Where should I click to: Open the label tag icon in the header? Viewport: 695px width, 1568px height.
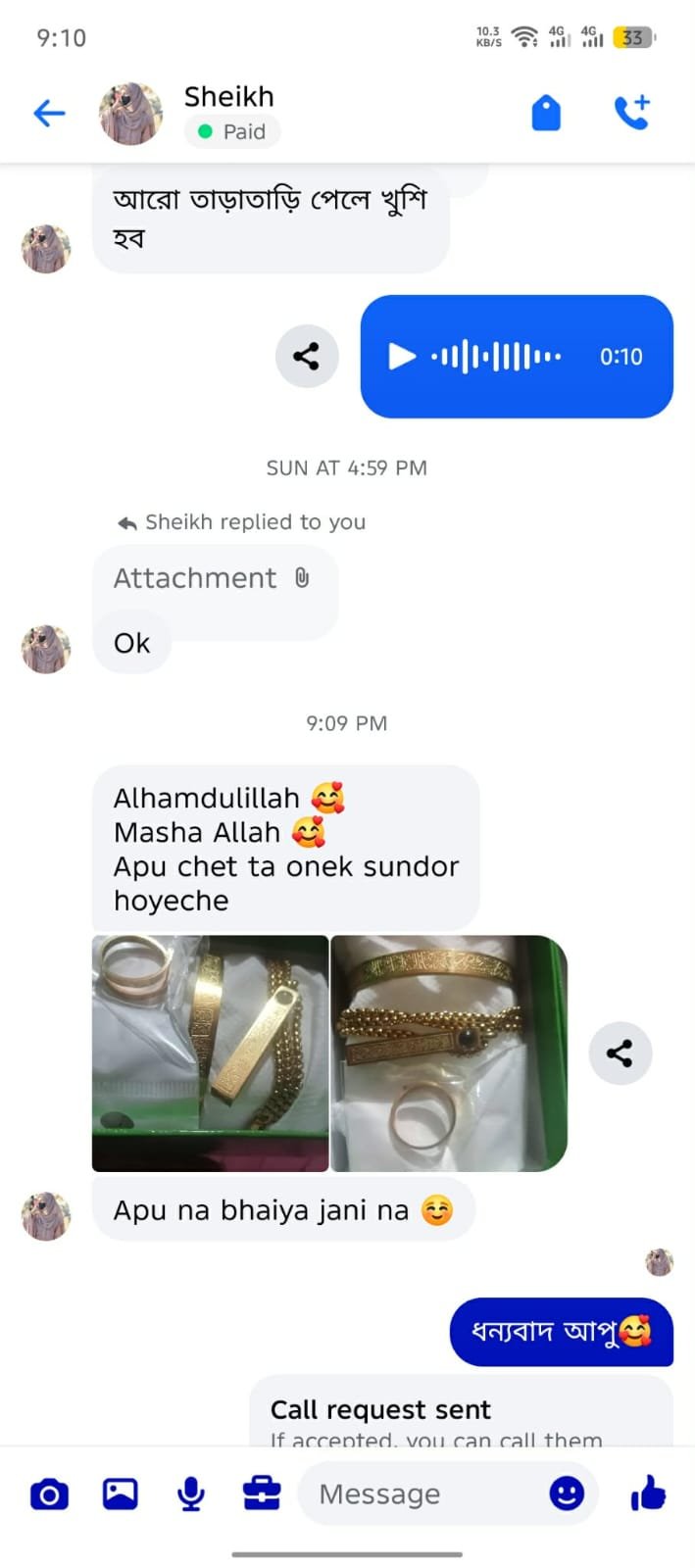(x=546, y=114)
